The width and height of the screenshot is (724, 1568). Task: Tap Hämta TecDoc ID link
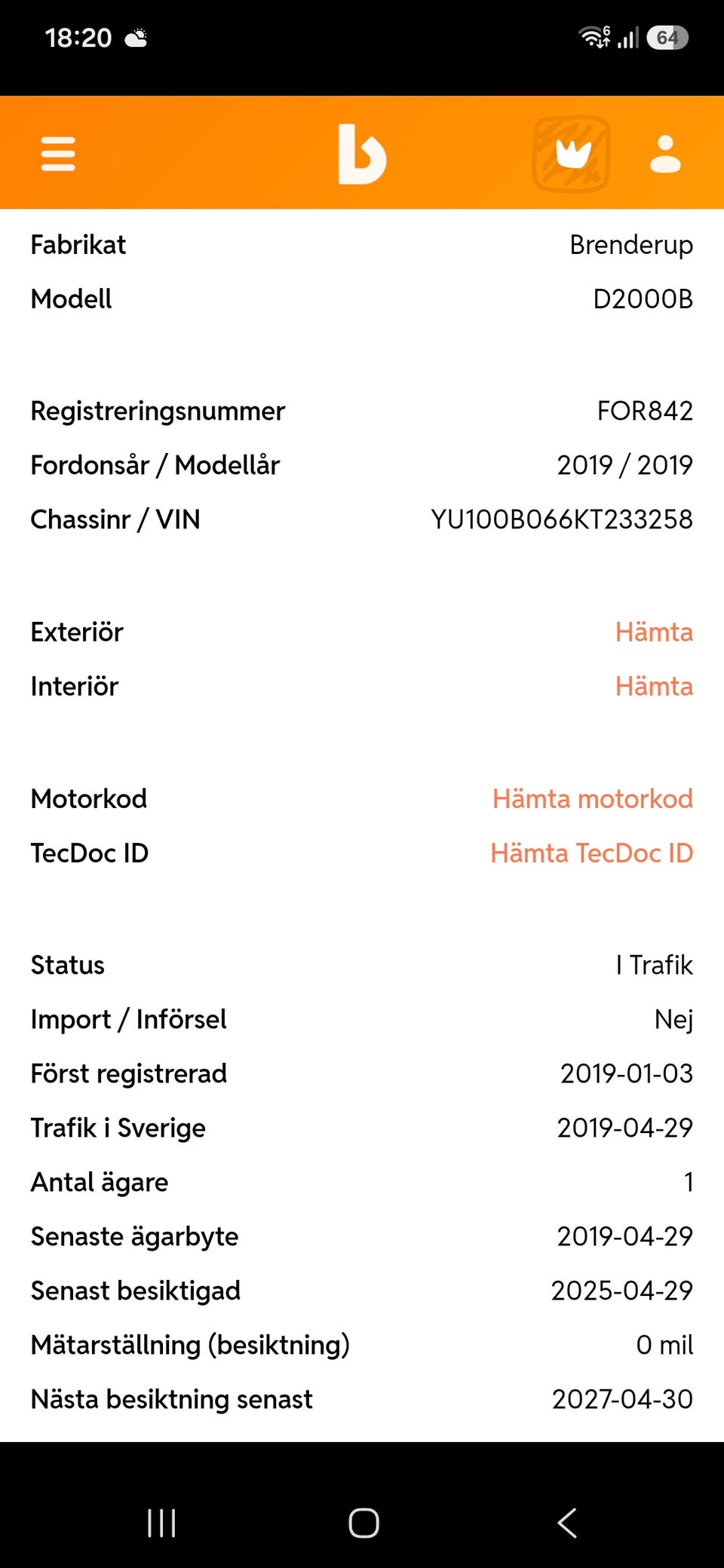pyautogui.click(x=592, y=853)
